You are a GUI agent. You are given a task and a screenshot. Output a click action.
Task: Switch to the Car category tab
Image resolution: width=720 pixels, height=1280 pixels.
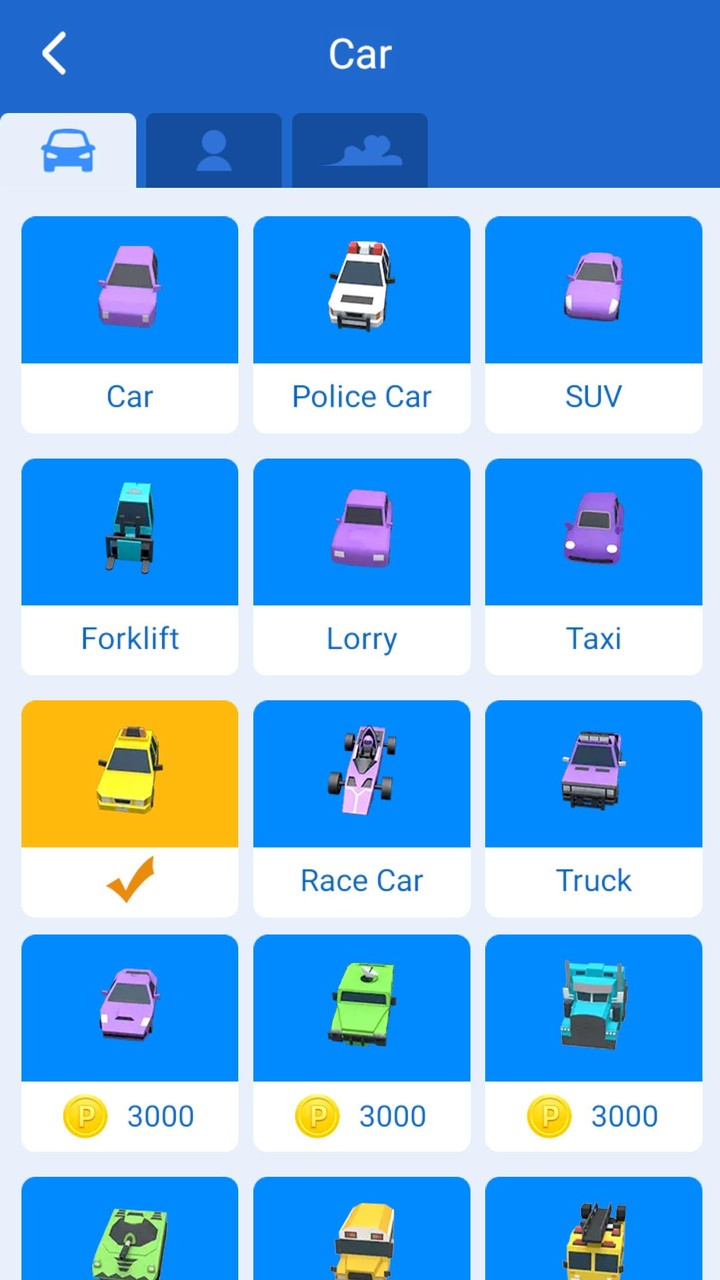point(67,150)
